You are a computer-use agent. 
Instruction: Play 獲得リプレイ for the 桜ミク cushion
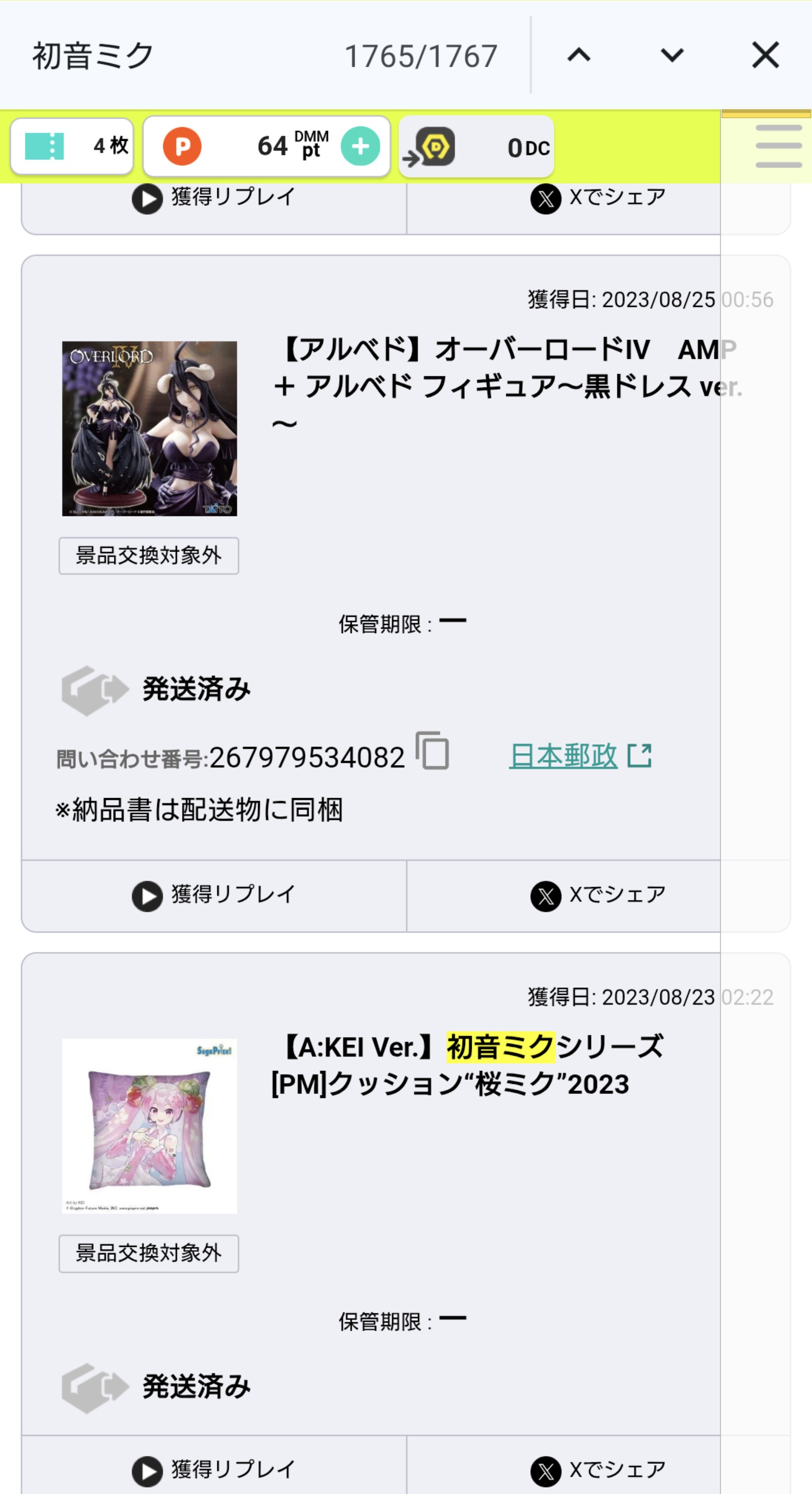(214, 1471)
